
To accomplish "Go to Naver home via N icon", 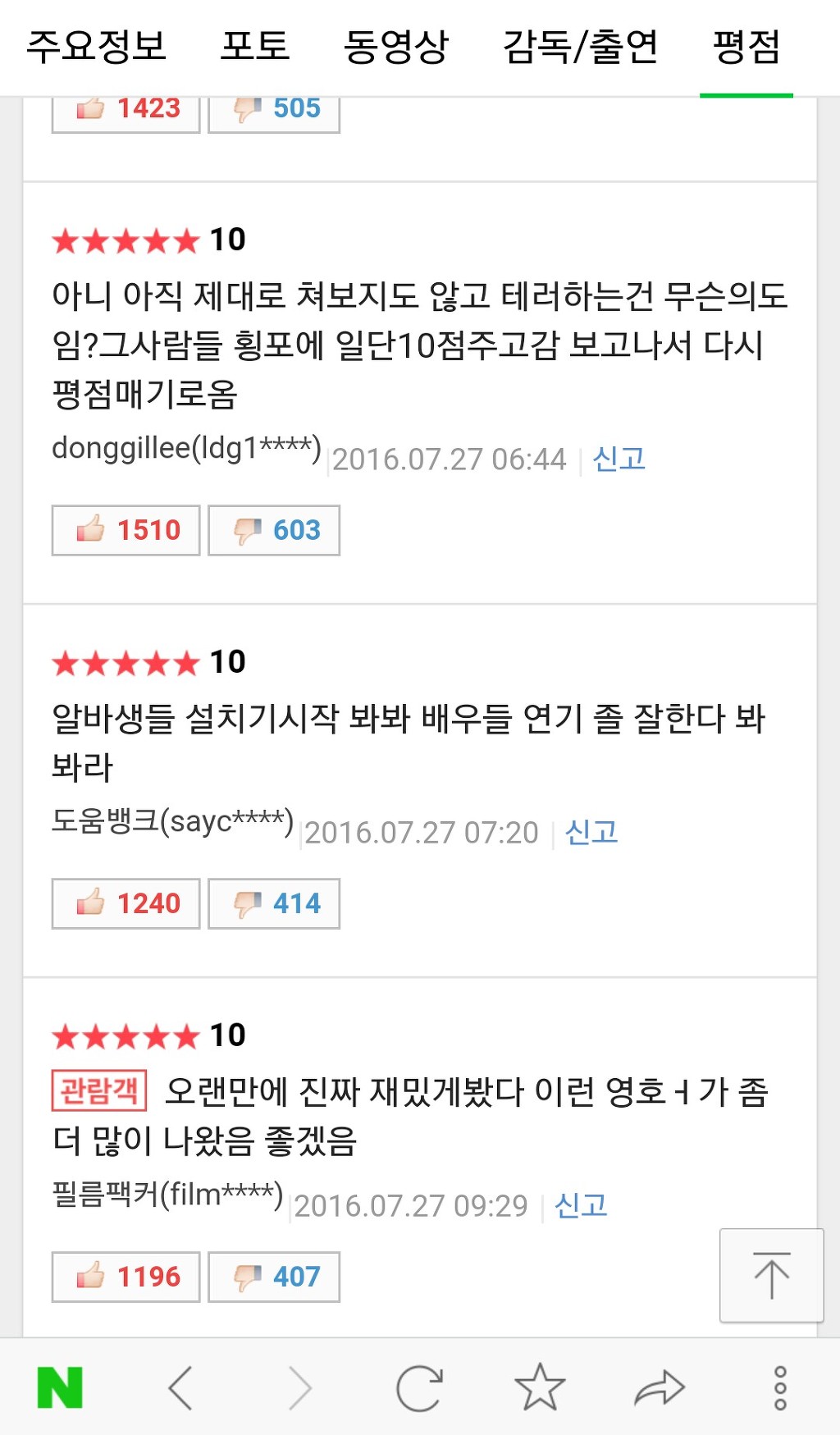I will pyautogui.click(x=60, y=1387).
